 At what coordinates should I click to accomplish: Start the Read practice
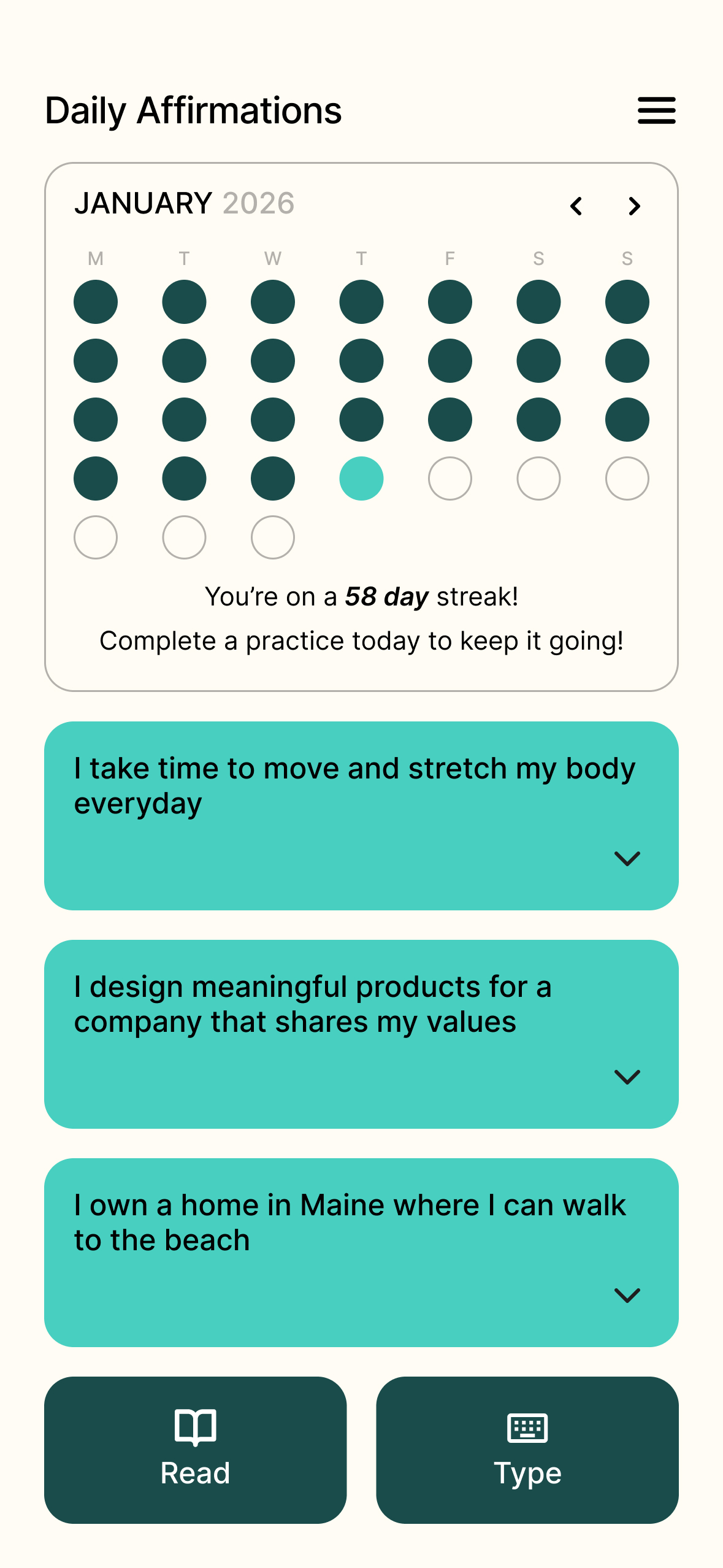(x=195, y=1450)
